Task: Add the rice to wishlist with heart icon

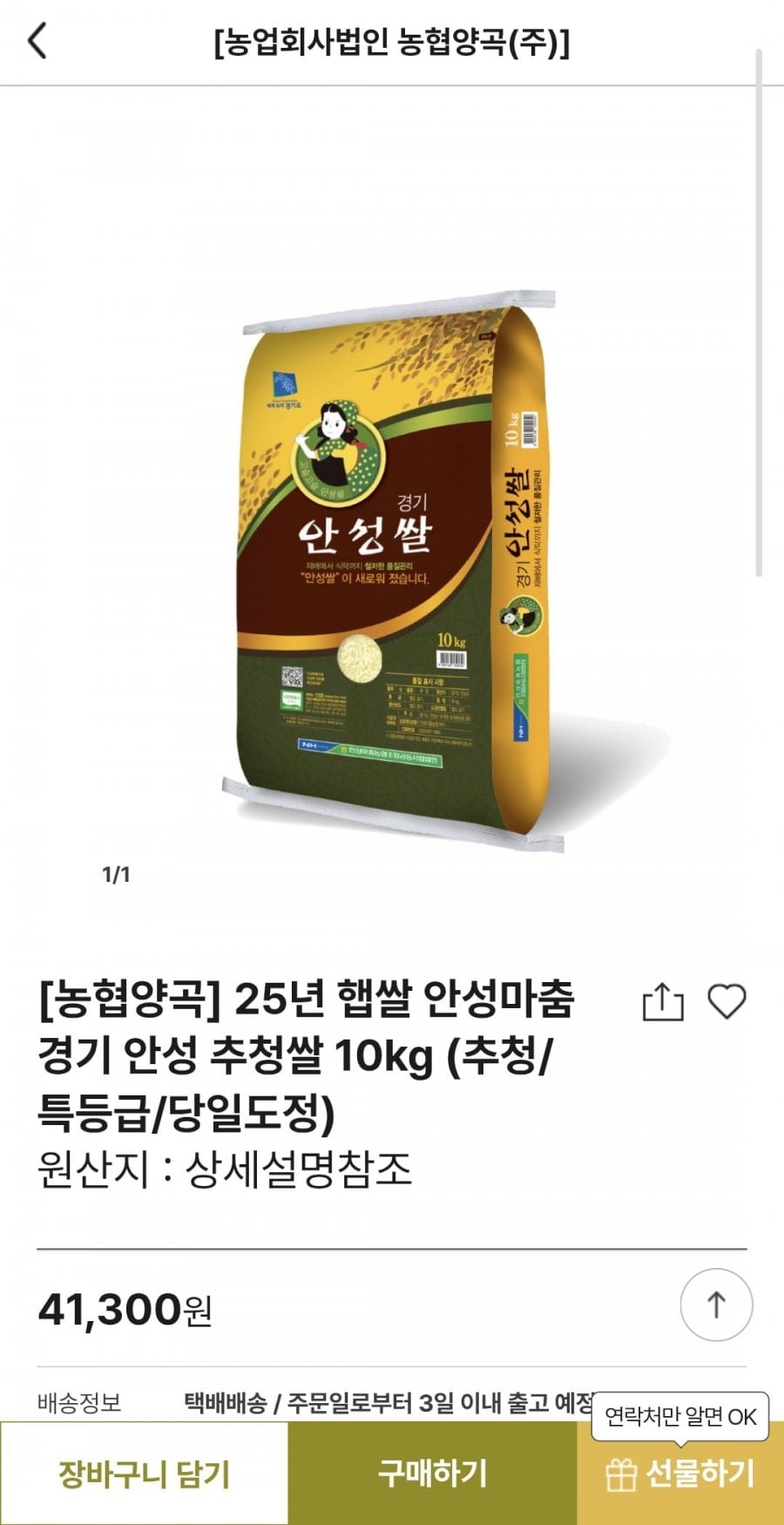Action: click(727, 1001)
